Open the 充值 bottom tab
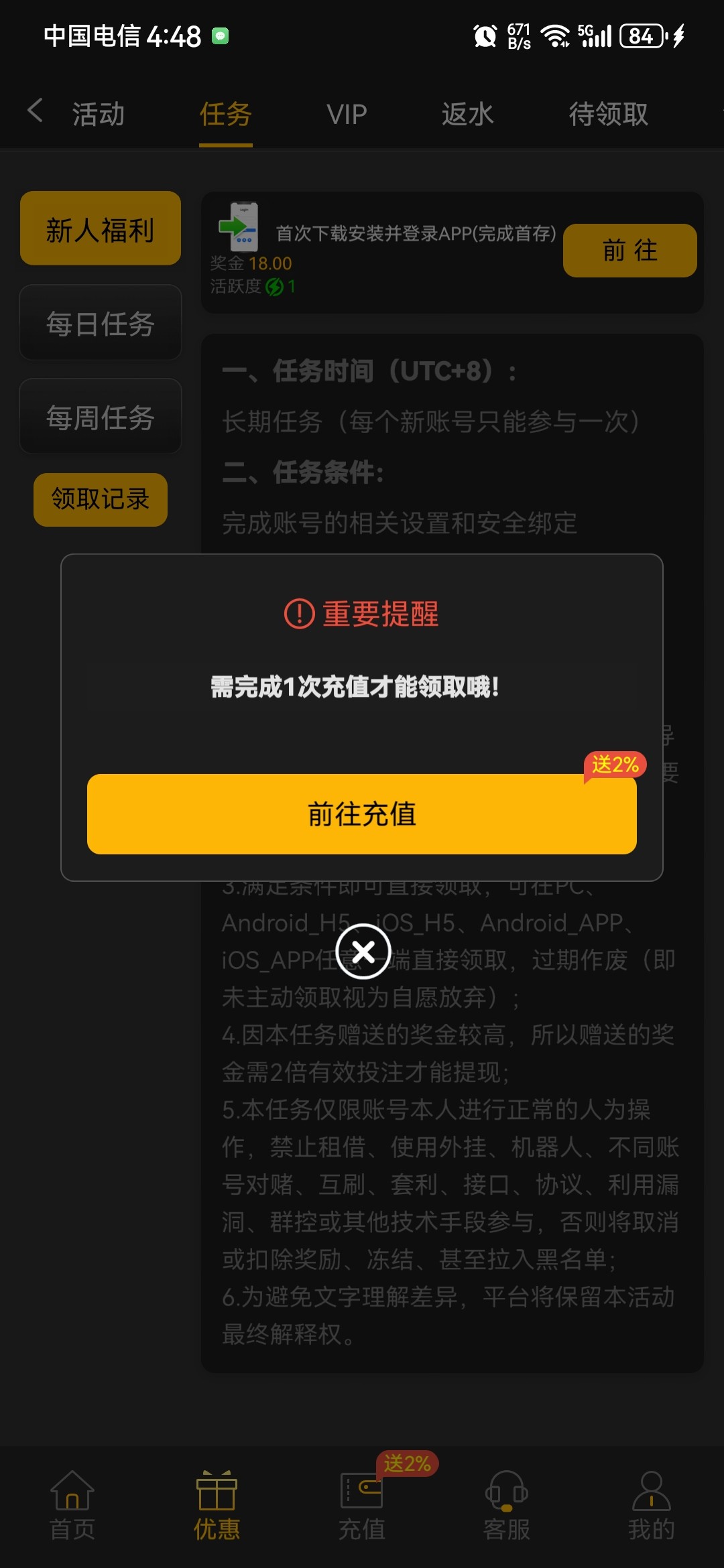724x1568 pixels. point(362,1504)
